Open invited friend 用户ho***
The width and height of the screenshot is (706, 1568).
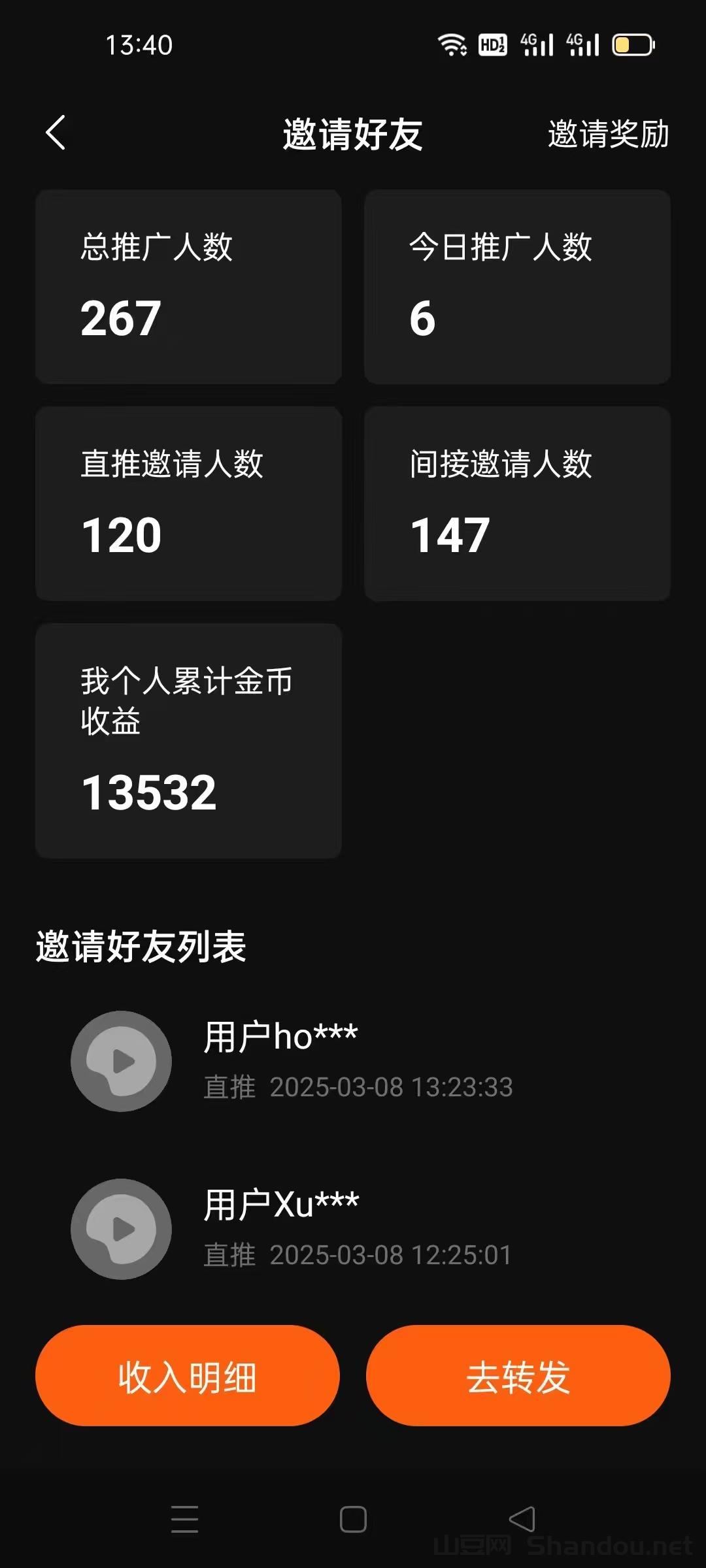281,1060
